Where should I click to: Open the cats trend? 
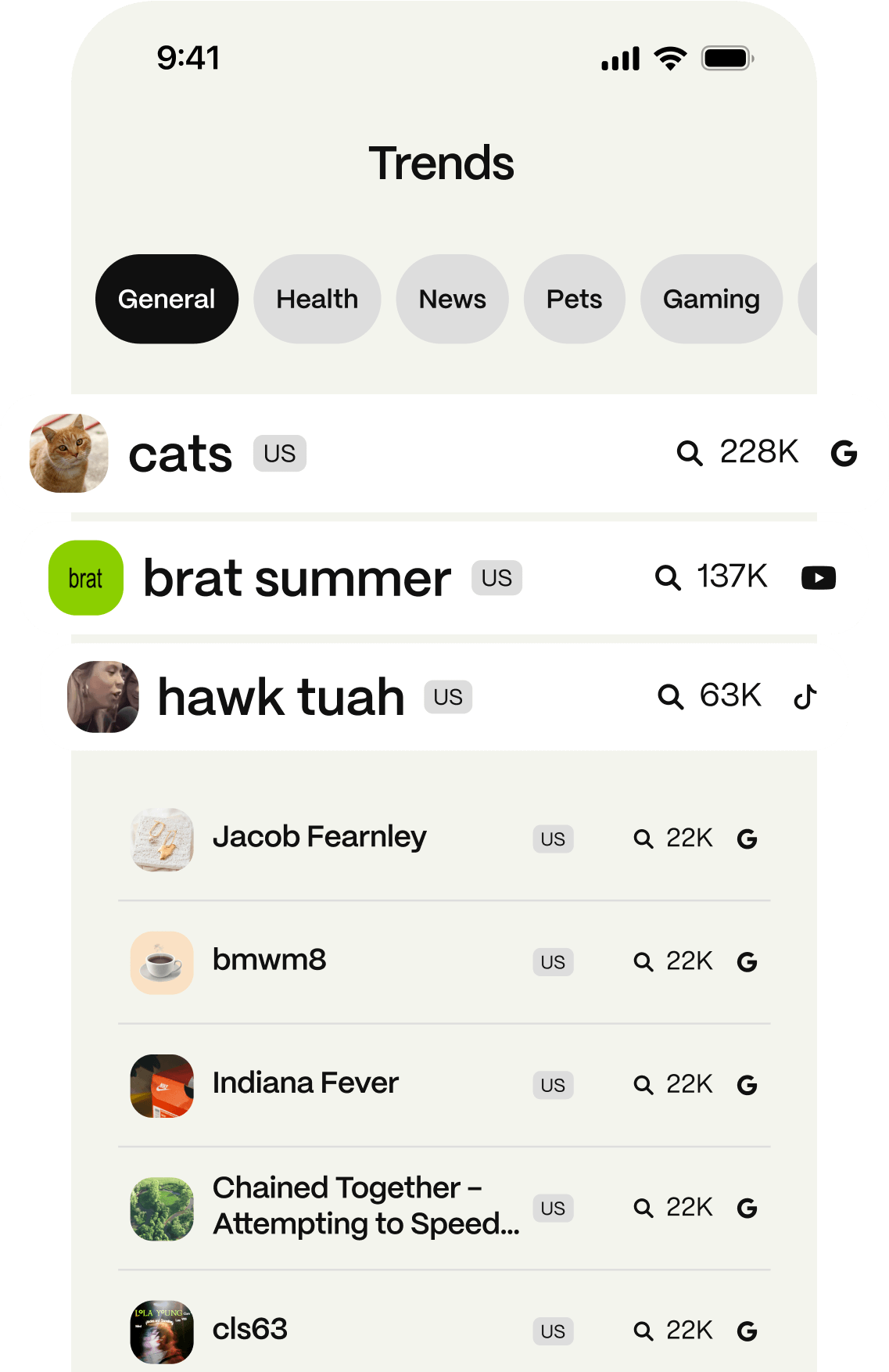444,453
